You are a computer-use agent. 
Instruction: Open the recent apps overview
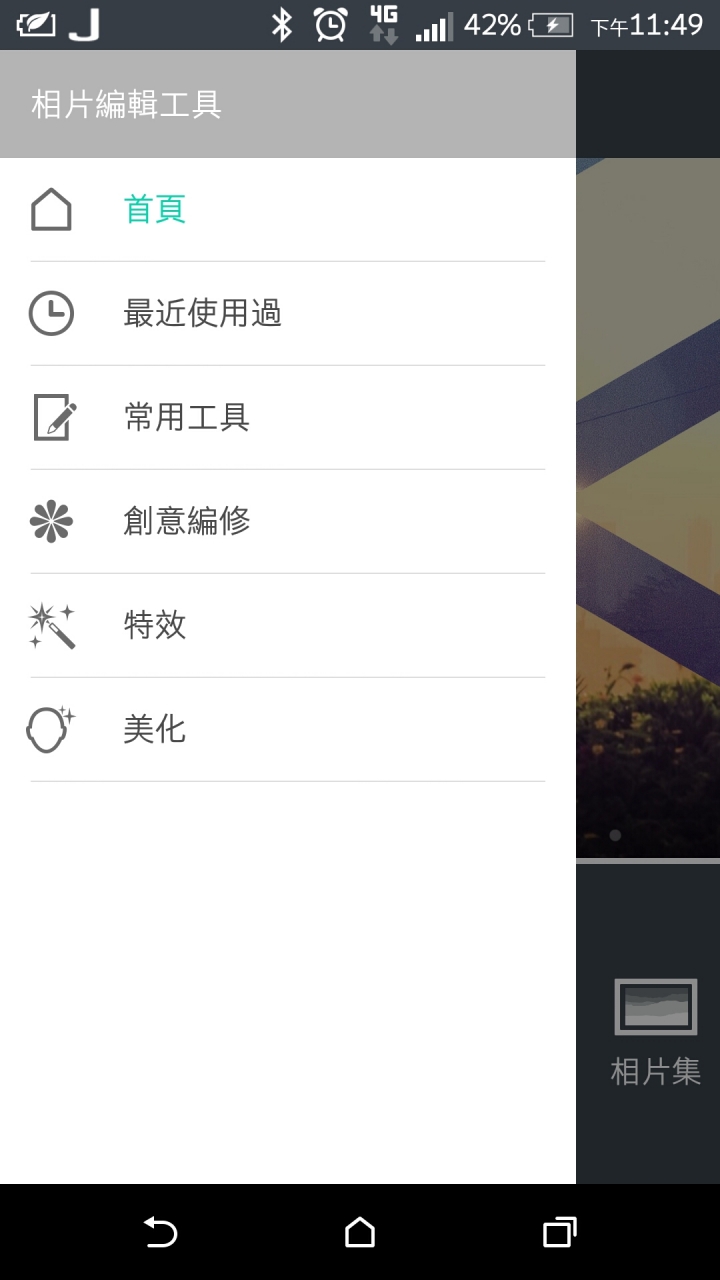tap(559, 1232)
